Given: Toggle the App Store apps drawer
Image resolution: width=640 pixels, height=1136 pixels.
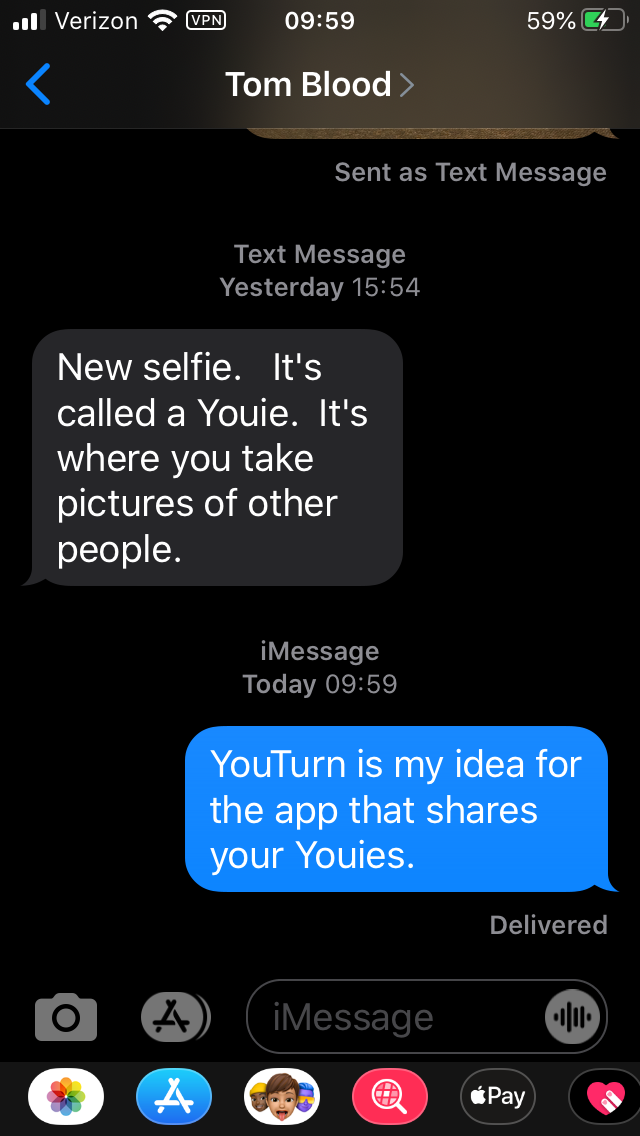Looking at the screenshot, I should (175, 1018).
